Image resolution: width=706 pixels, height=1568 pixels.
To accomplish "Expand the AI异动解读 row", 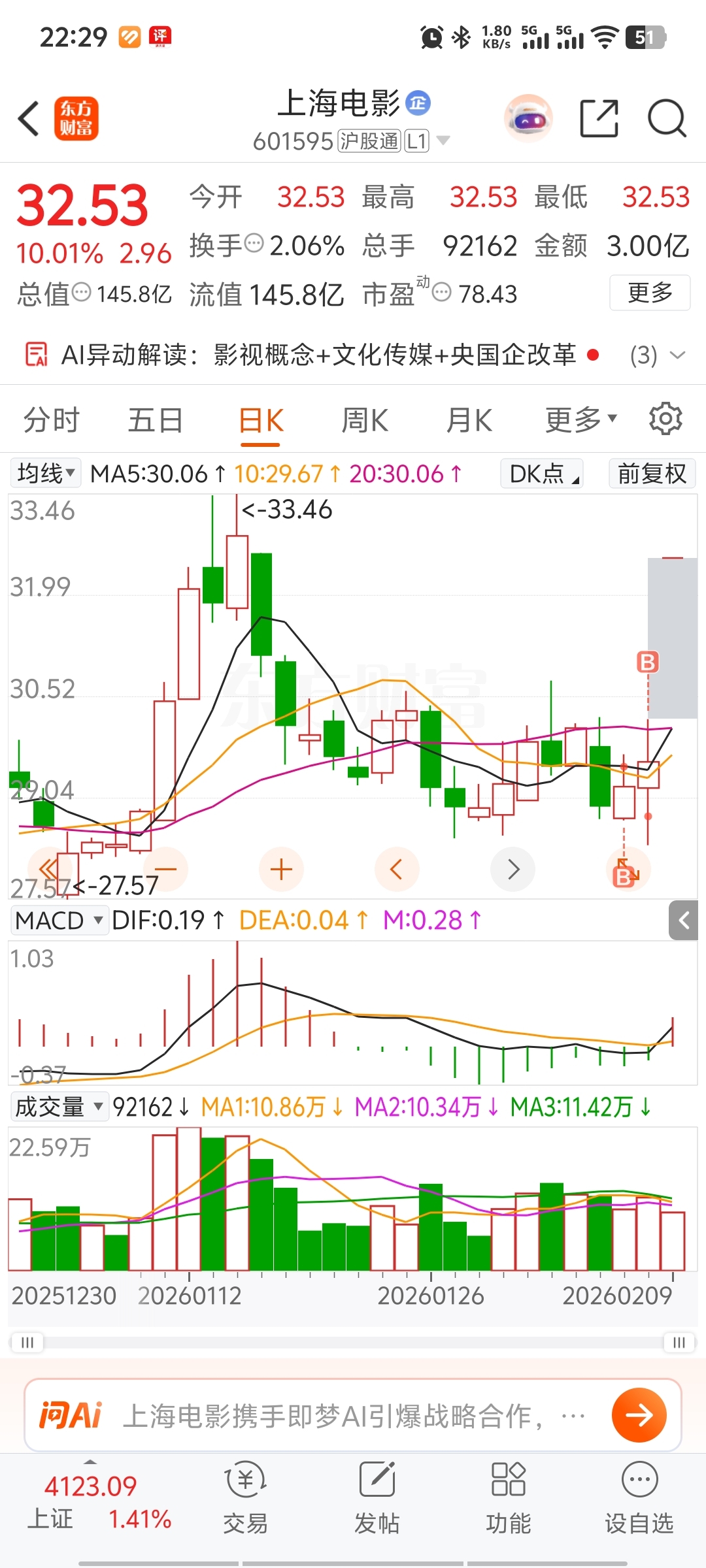I will [677, 355].
